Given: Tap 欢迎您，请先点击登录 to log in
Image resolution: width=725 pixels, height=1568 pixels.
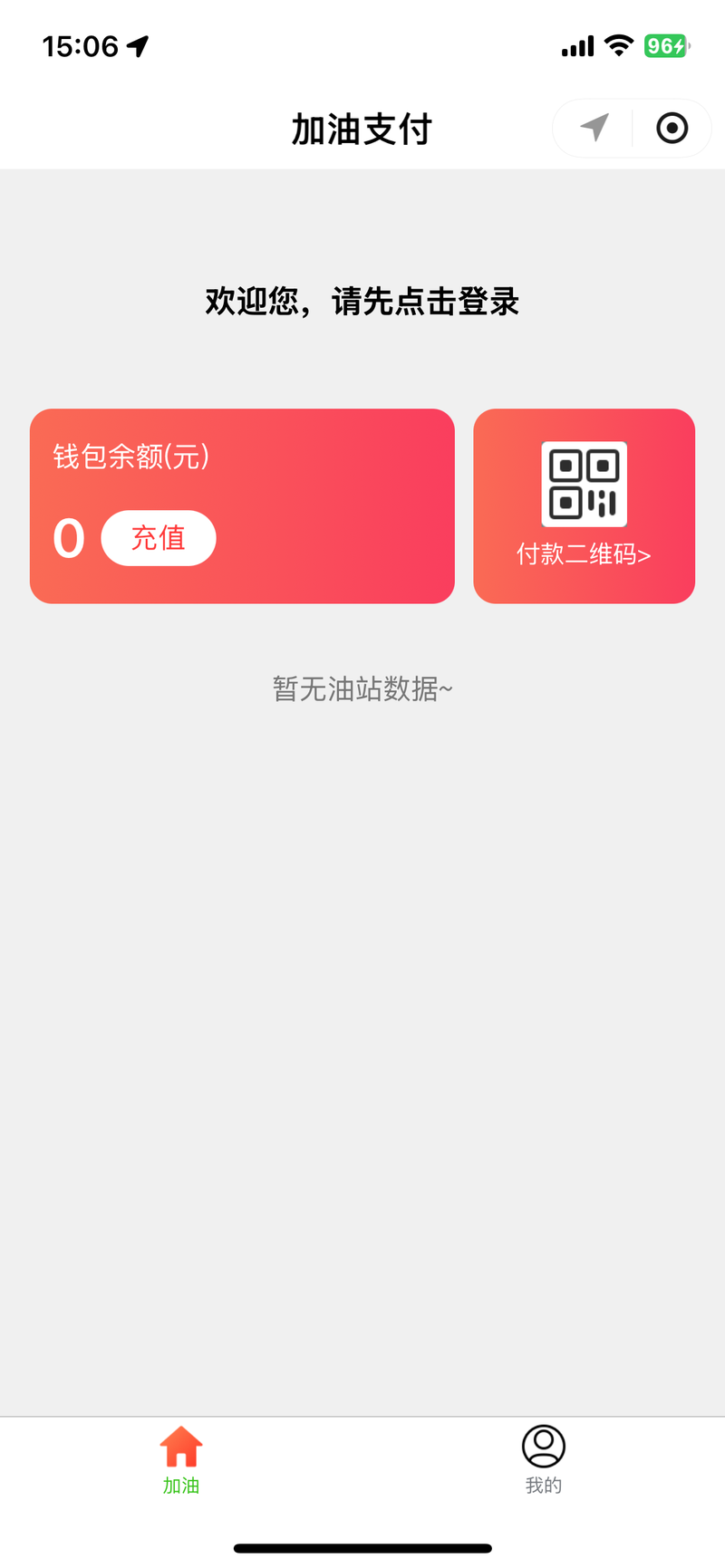Looking at the screenshot, I should [x=362, y=302].
